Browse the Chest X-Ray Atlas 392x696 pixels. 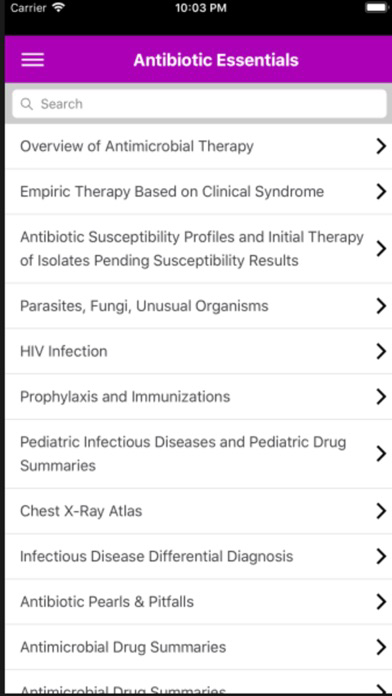tap(198, 511)
